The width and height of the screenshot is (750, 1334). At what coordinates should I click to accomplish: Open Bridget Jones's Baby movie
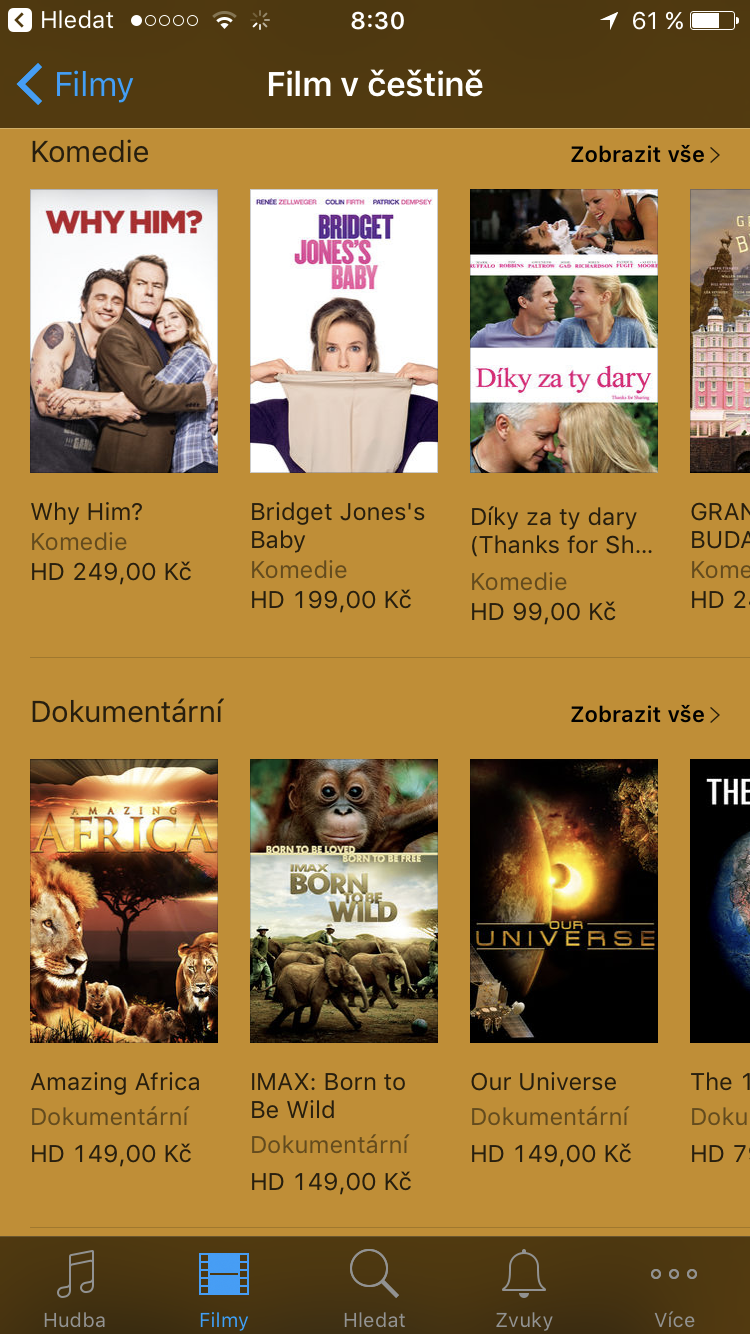(344, 331)
